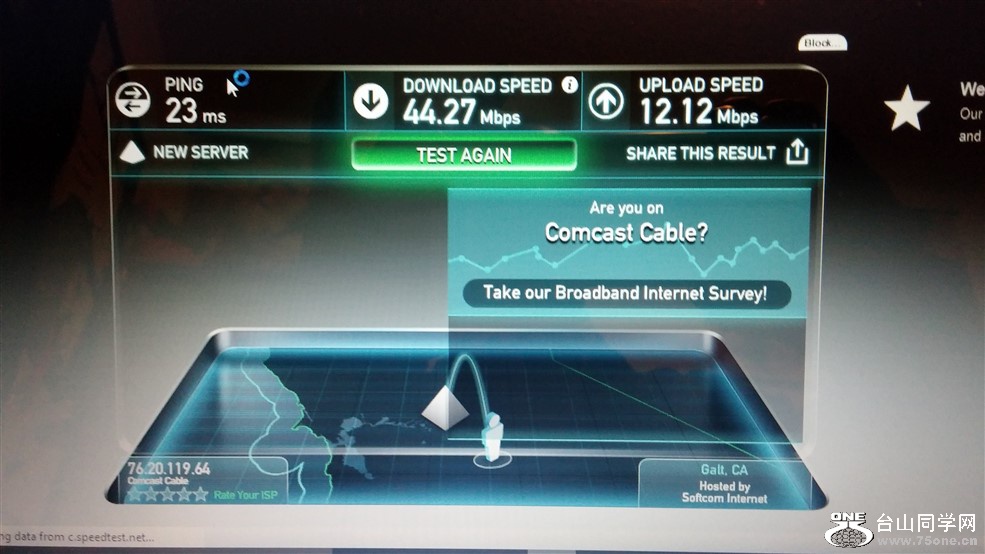The height and width of the screenshot is (554, 985).
Task: Rate your ISP with the stars
Action: point(167,494)
